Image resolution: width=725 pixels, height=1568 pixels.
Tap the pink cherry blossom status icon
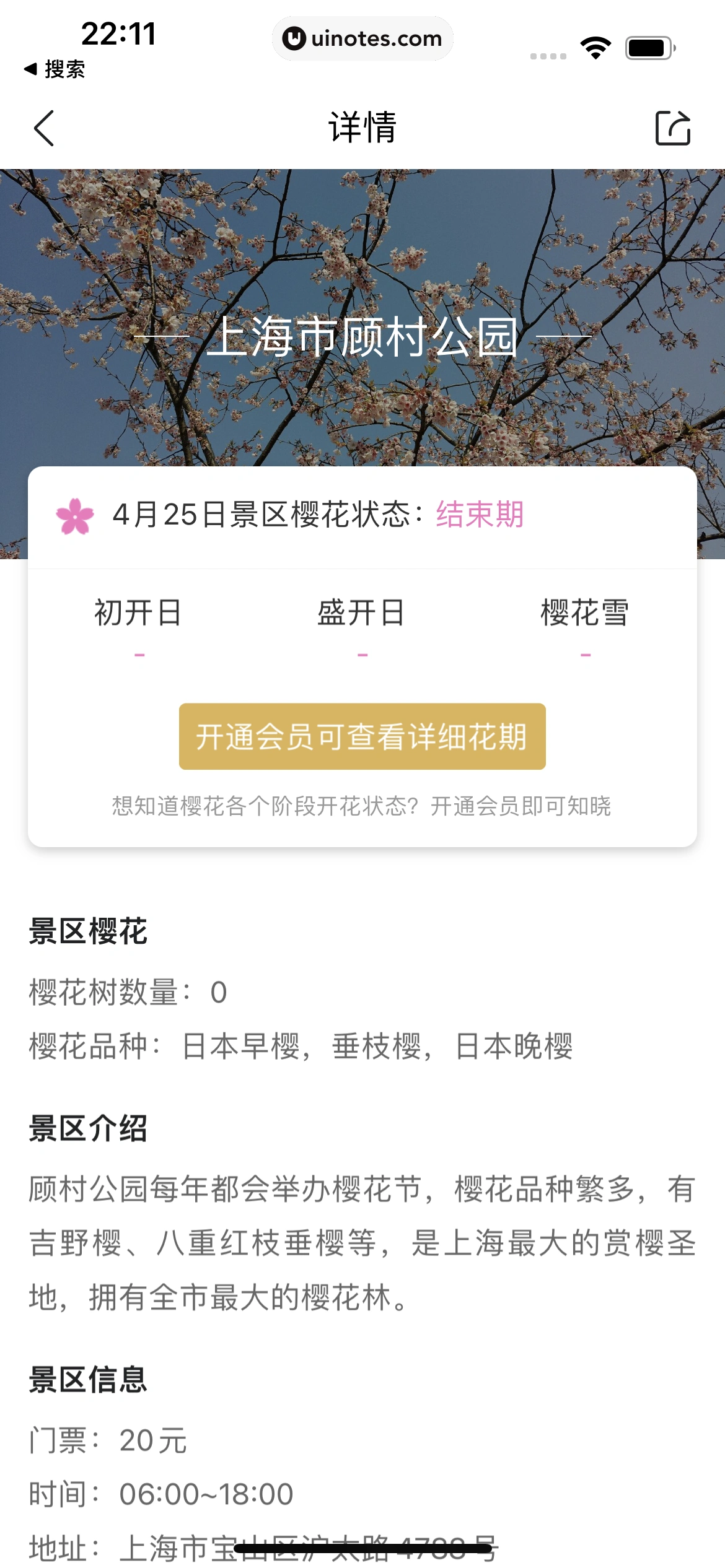coord(74,515)
